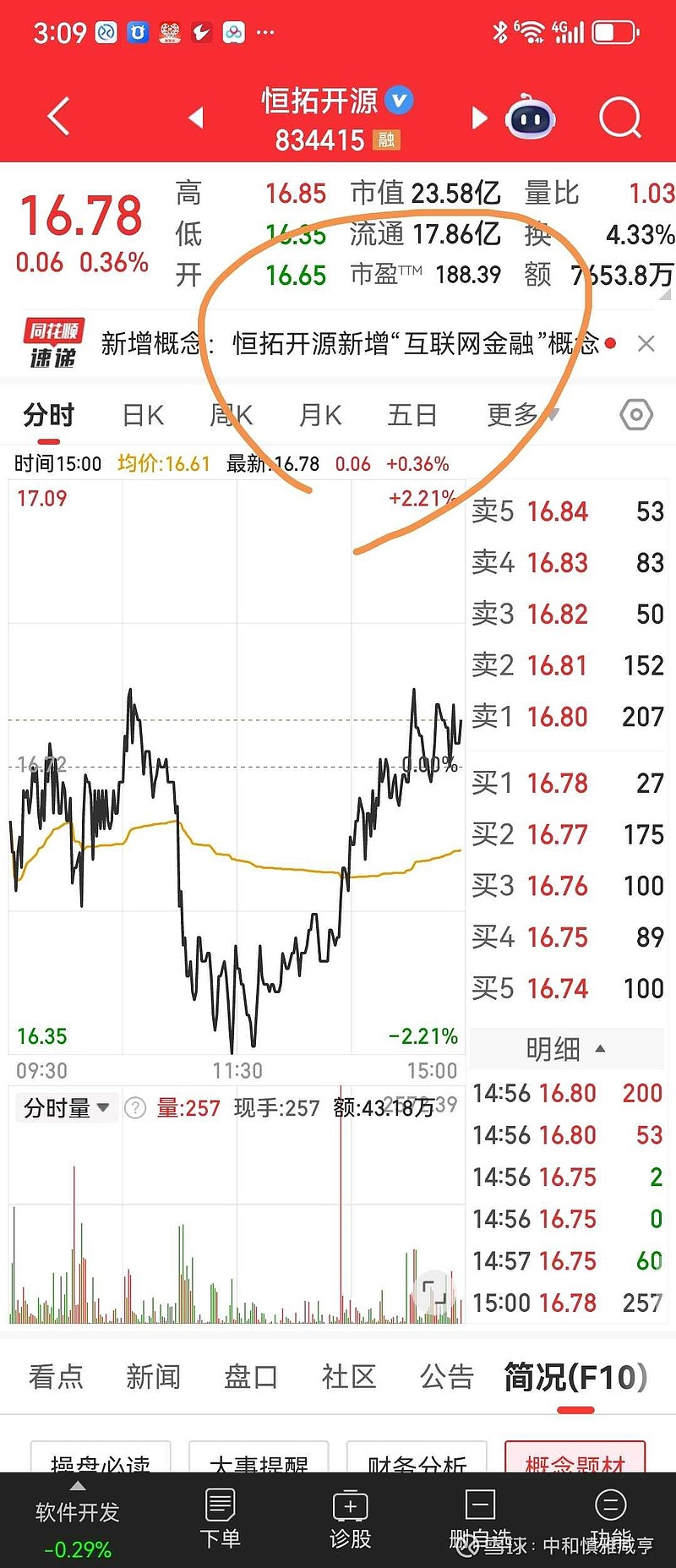Screen dimensions: 676x1568
Task: Go back using the top-left arrow
Action: pos(57,117)
